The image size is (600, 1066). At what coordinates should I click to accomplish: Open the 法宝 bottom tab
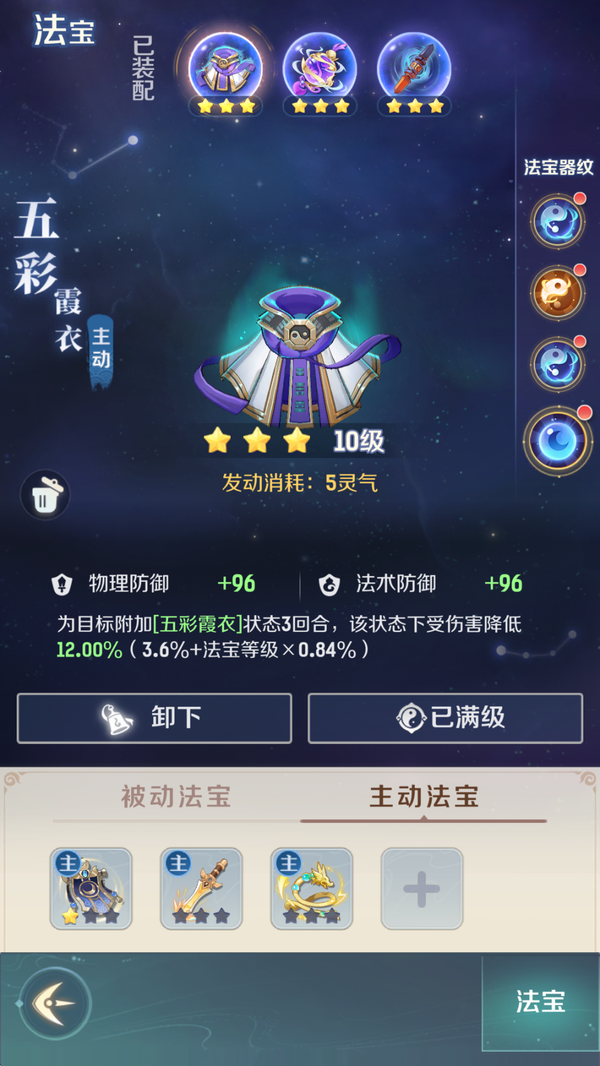pyautogui.click(x=540, y=1002)
